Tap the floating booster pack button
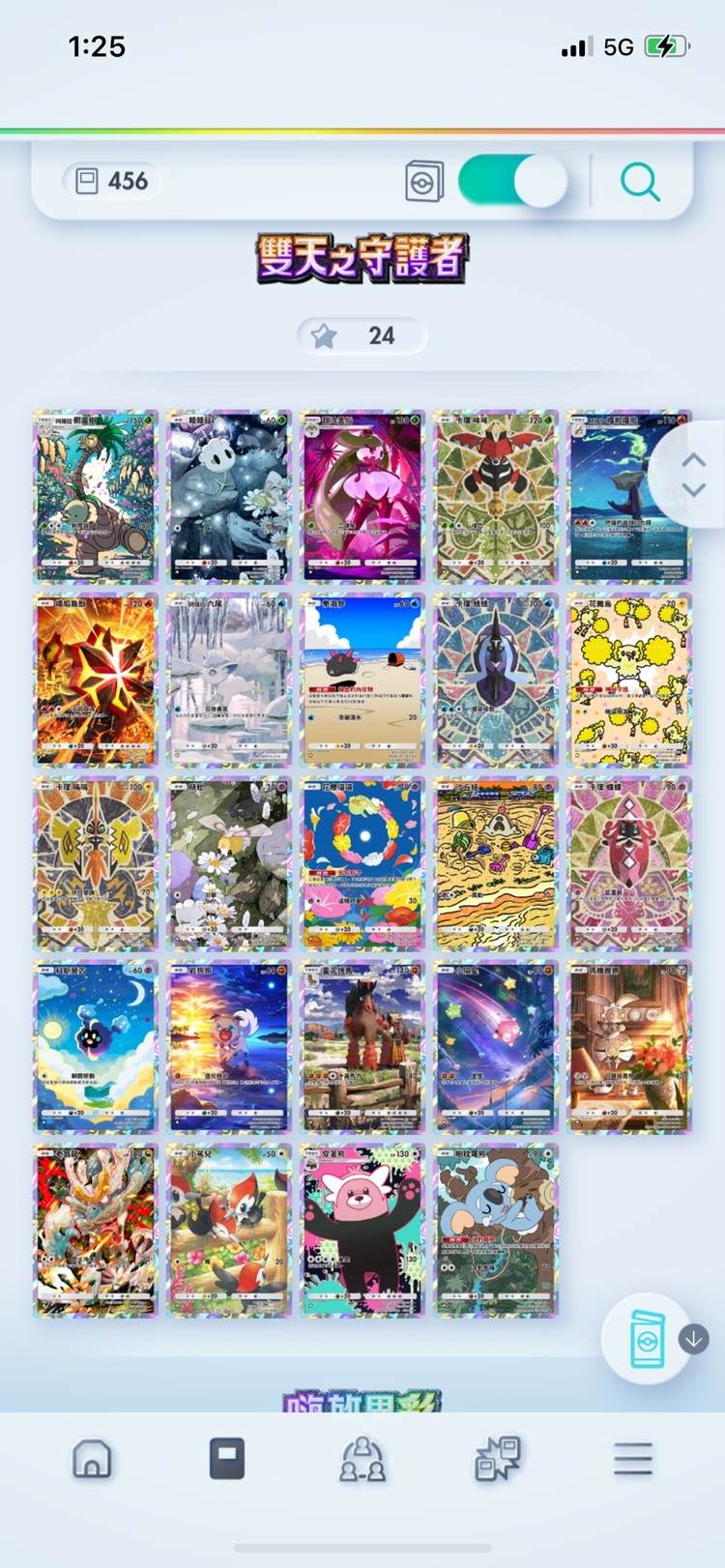 647,1339
